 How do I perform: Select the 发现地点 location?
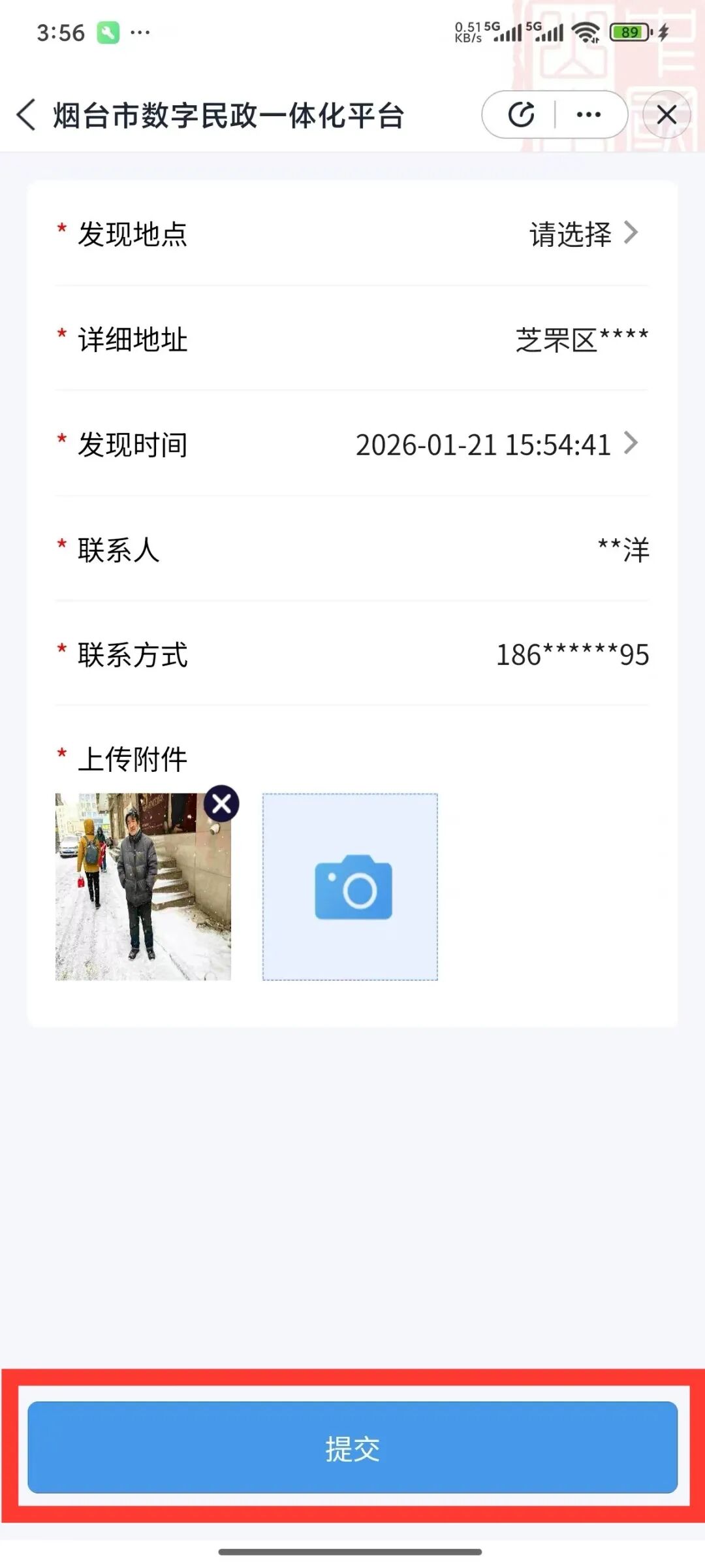click(x=582, y=234)
